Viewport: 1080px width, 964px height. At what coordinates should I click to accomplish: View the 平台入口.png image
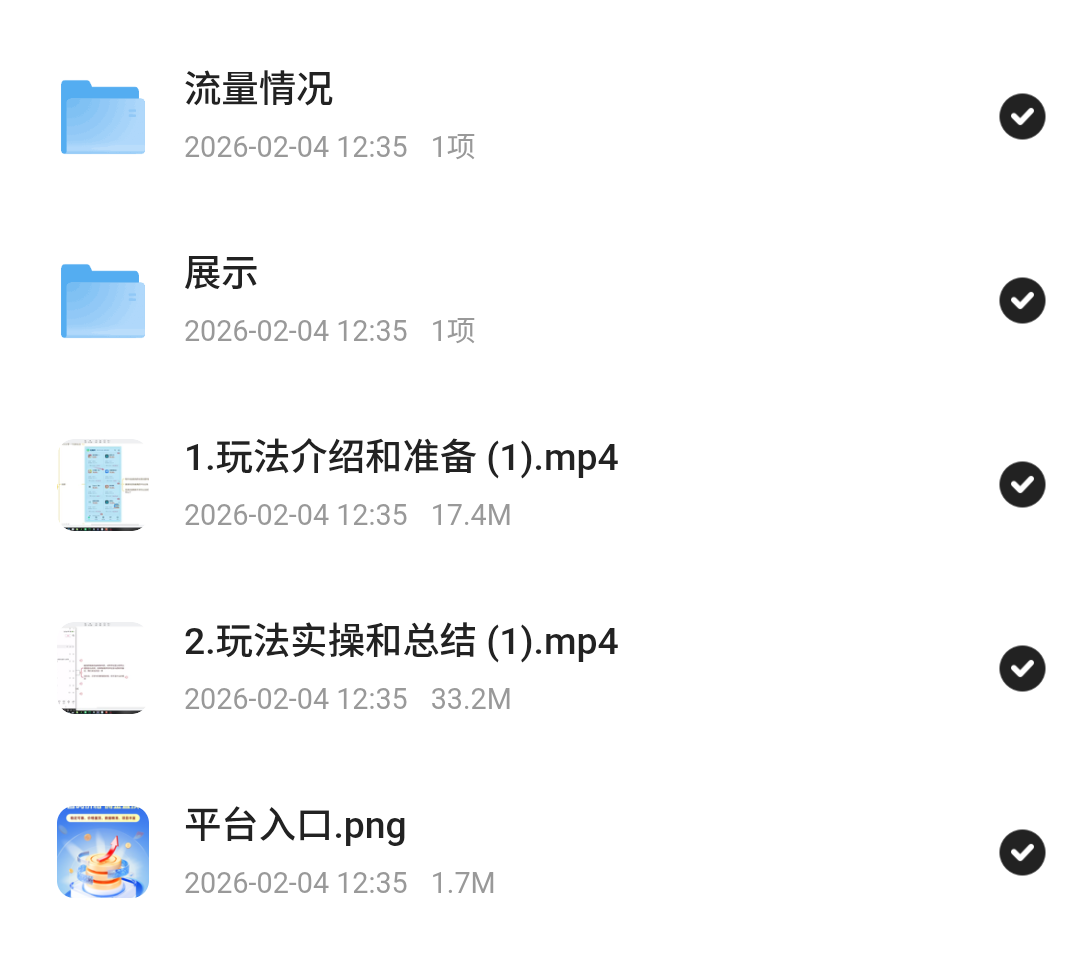click(x=295, y=826)
